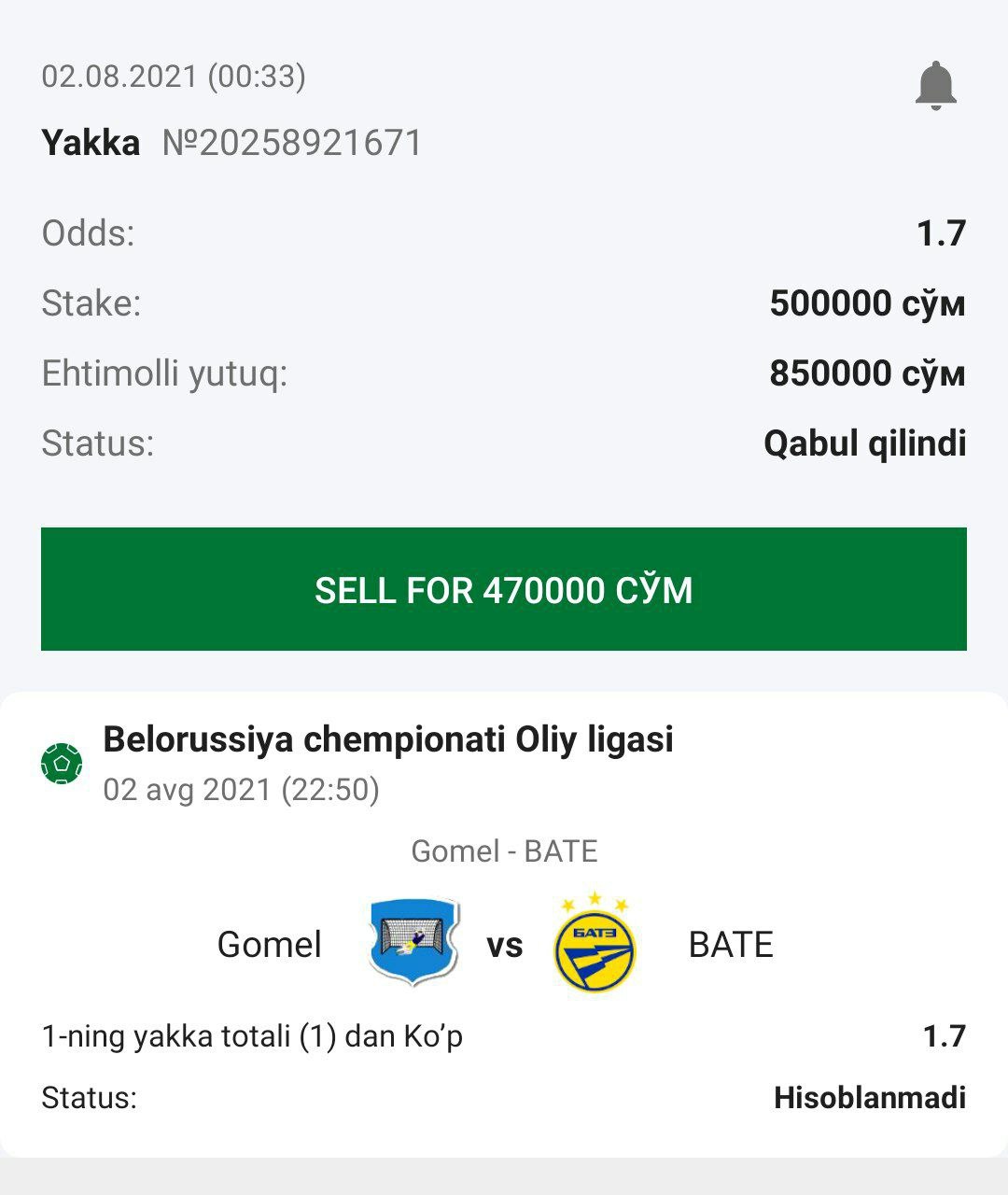This screenshot has width=1008, height=1195.
Task: Sell the bet for 470000 сўм
Action: (x=504, y=589)
